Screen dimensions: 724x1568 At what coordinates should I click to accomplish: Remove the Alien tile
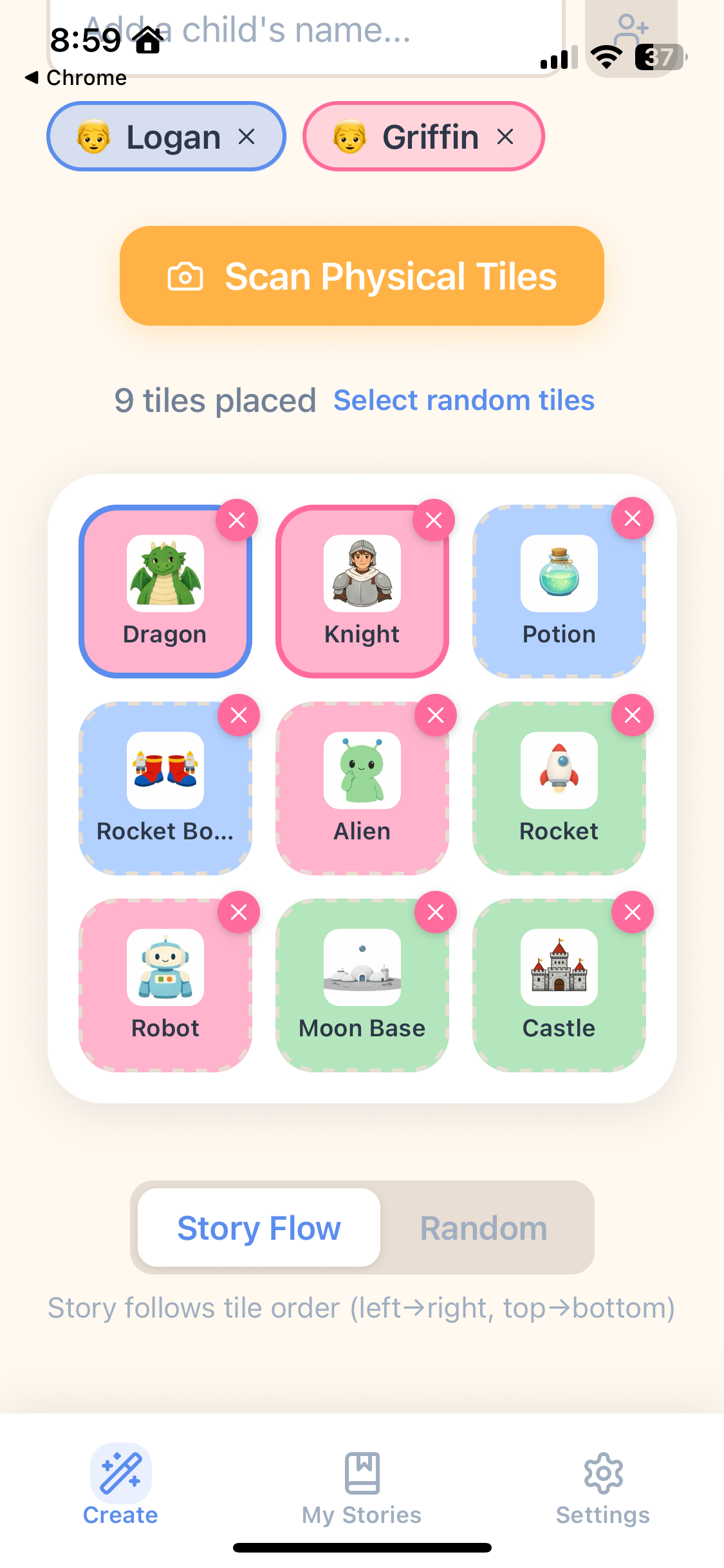tap(436, 715)
